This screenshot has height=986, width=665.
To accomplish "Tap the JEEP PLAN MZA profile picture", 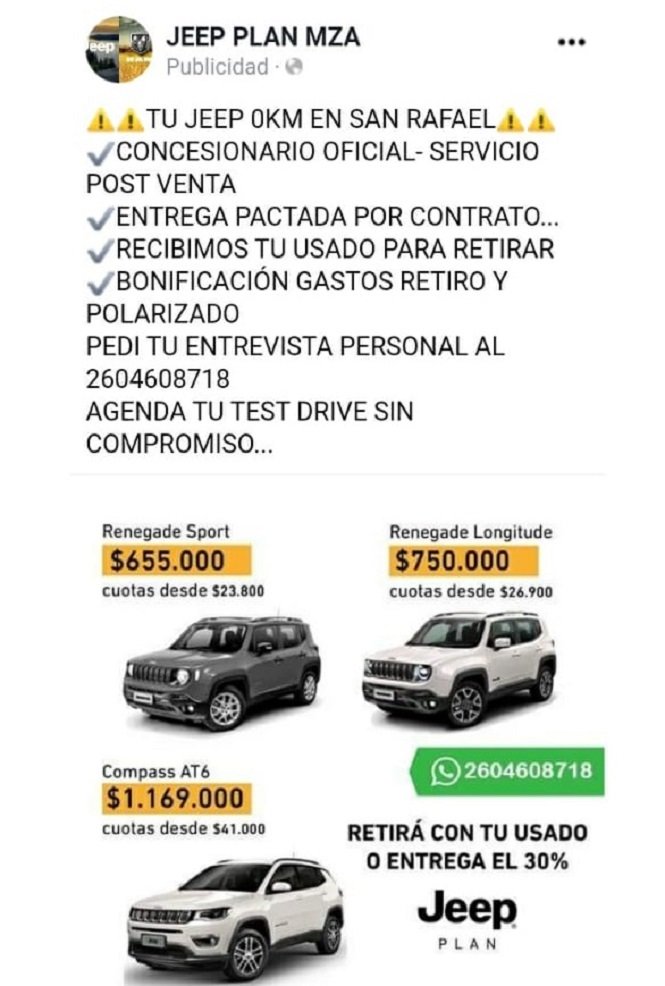I will pos(119,49).
